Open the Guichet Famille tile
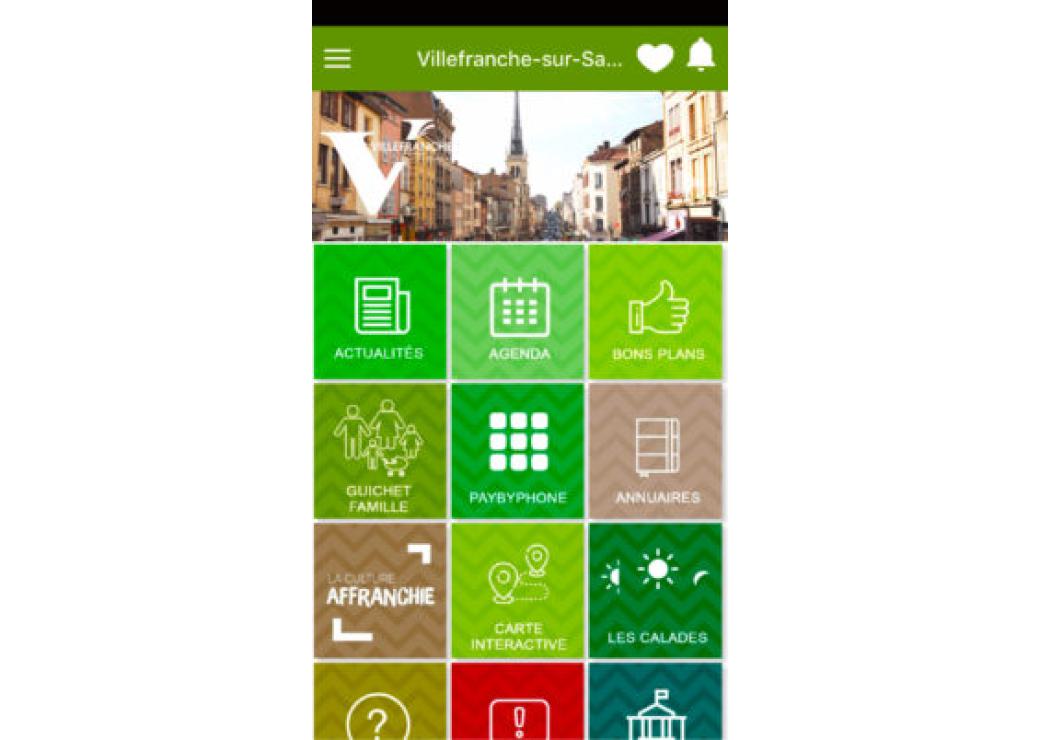 tap(380, 451)
